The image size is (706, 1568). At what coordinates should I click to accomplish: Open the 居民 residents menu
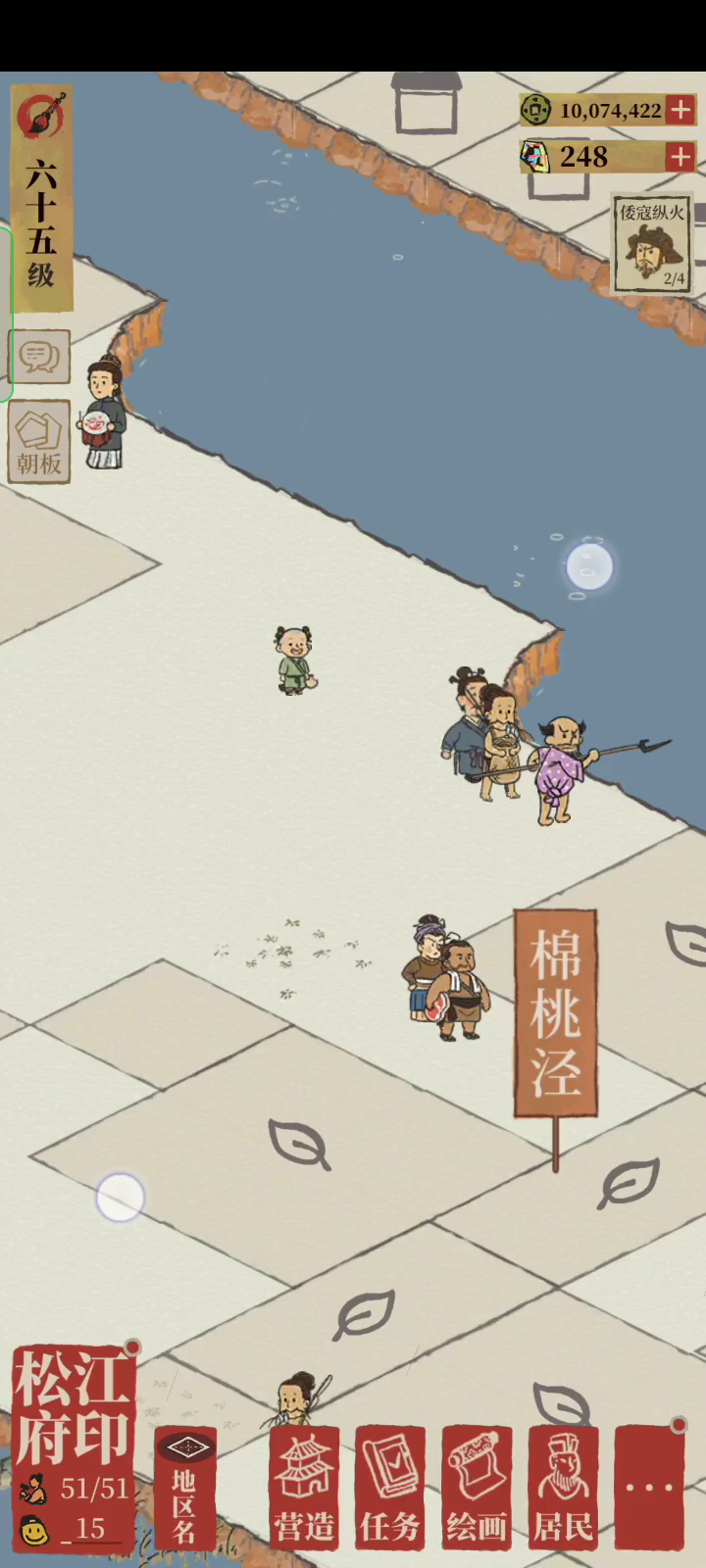point(563,1488)
